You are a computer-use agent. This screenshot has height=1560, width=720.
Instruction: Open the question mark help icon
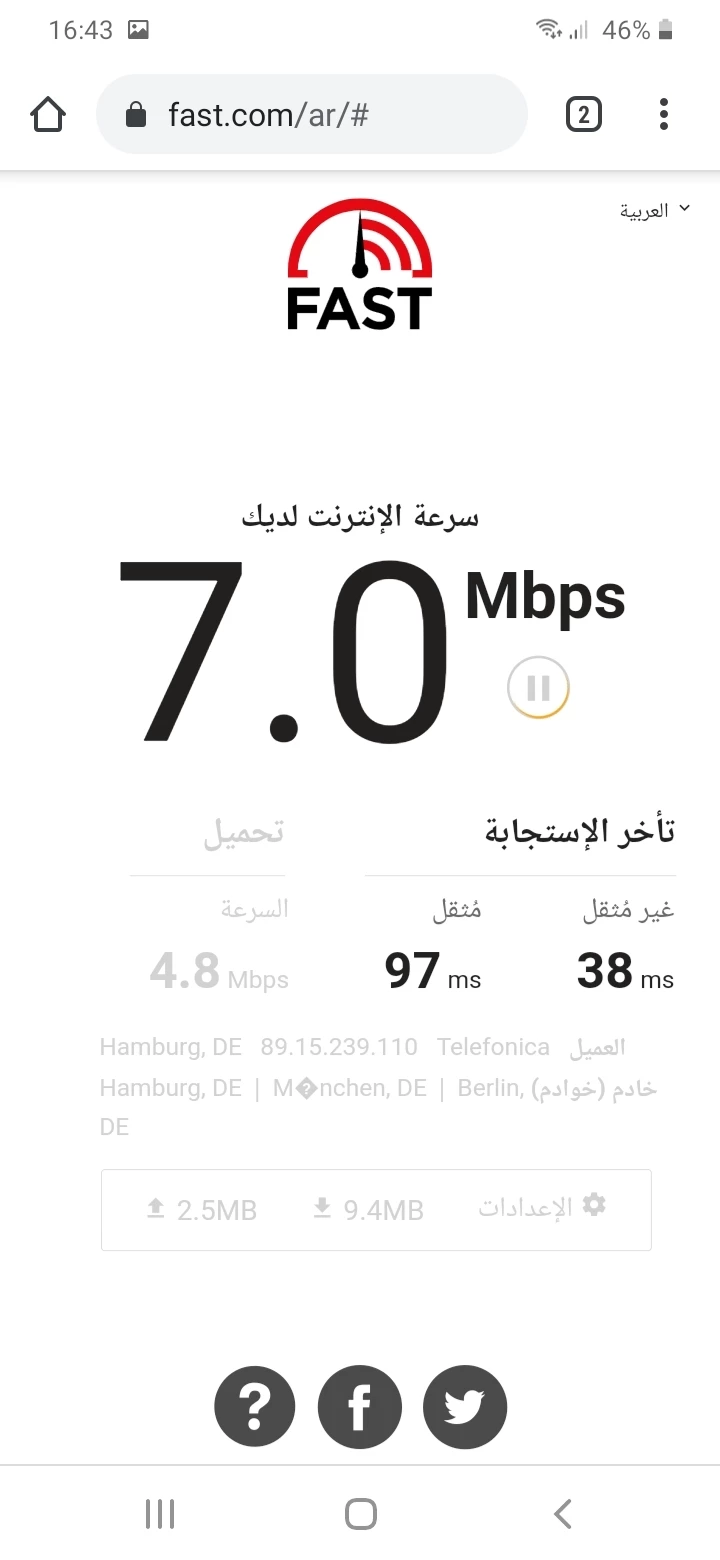[255, 1407]
